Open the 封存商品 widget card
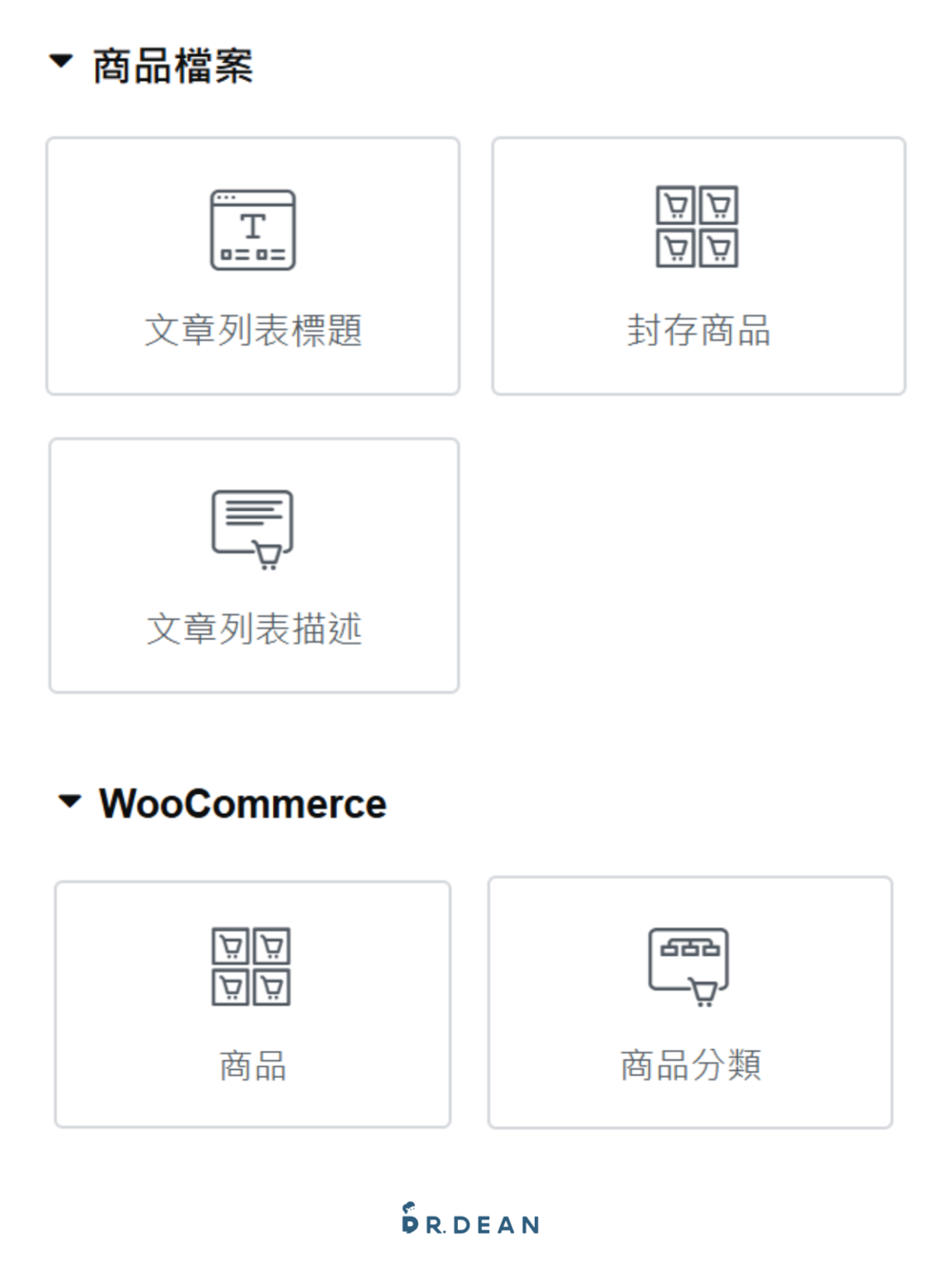Screen dimensions: 952x1269 pyautogui.click(x=698, y=267)
